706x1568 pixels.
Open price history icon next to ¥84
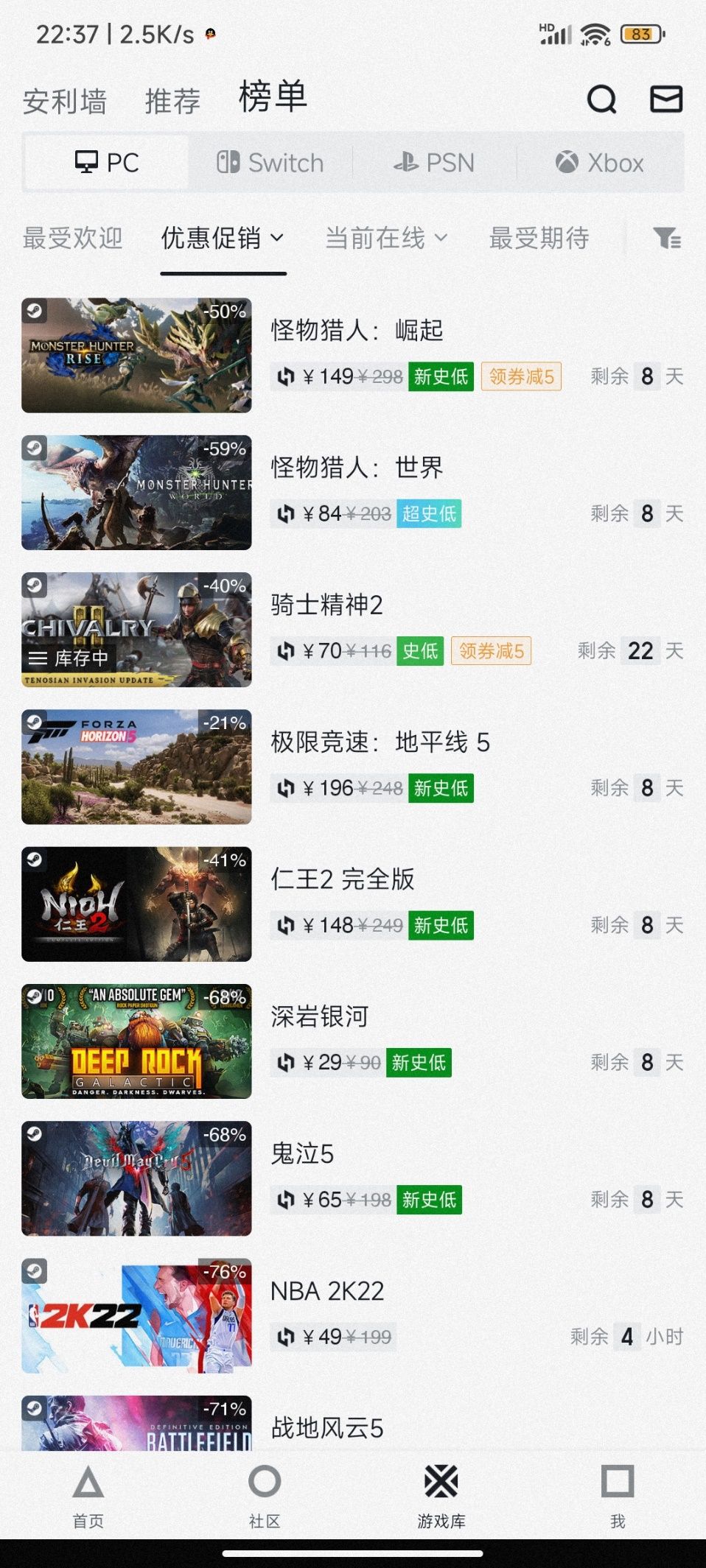coord(286,514)
